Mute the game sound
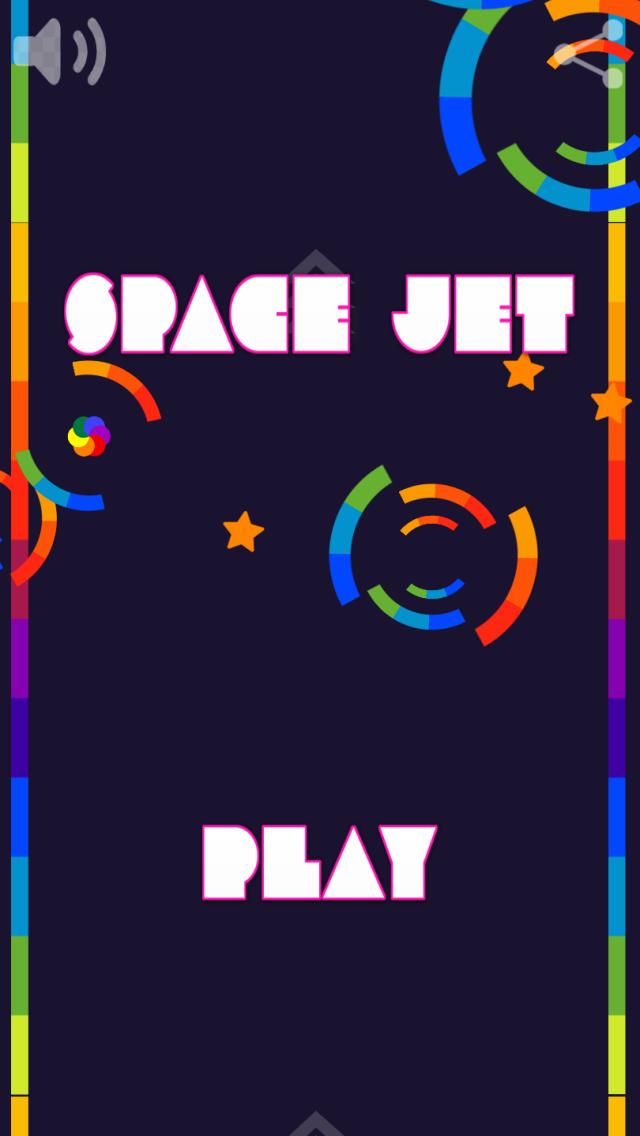This screenshot has width=640, height=1136. pyautogui.click(x=59, y=51)
